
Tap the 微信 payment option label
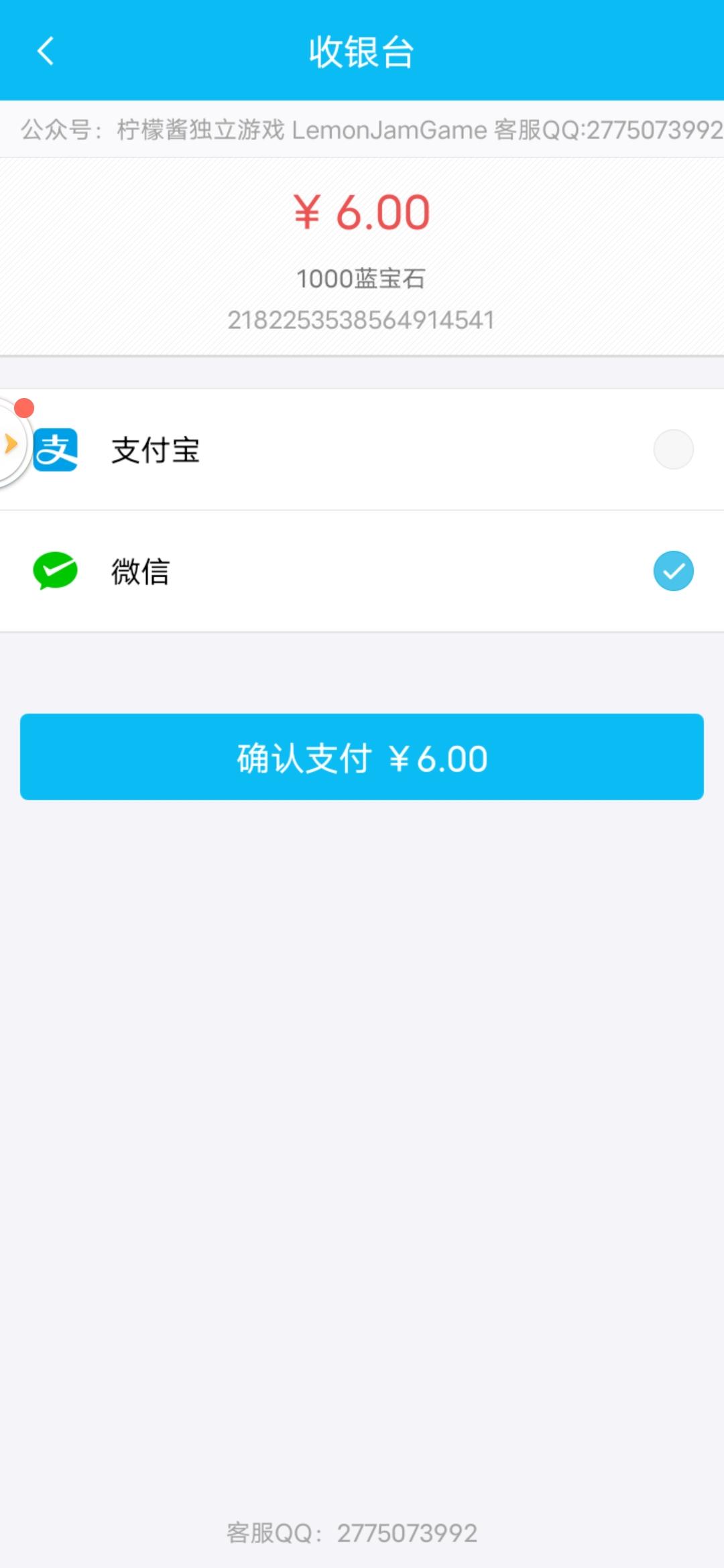click(x=142, y=571)
